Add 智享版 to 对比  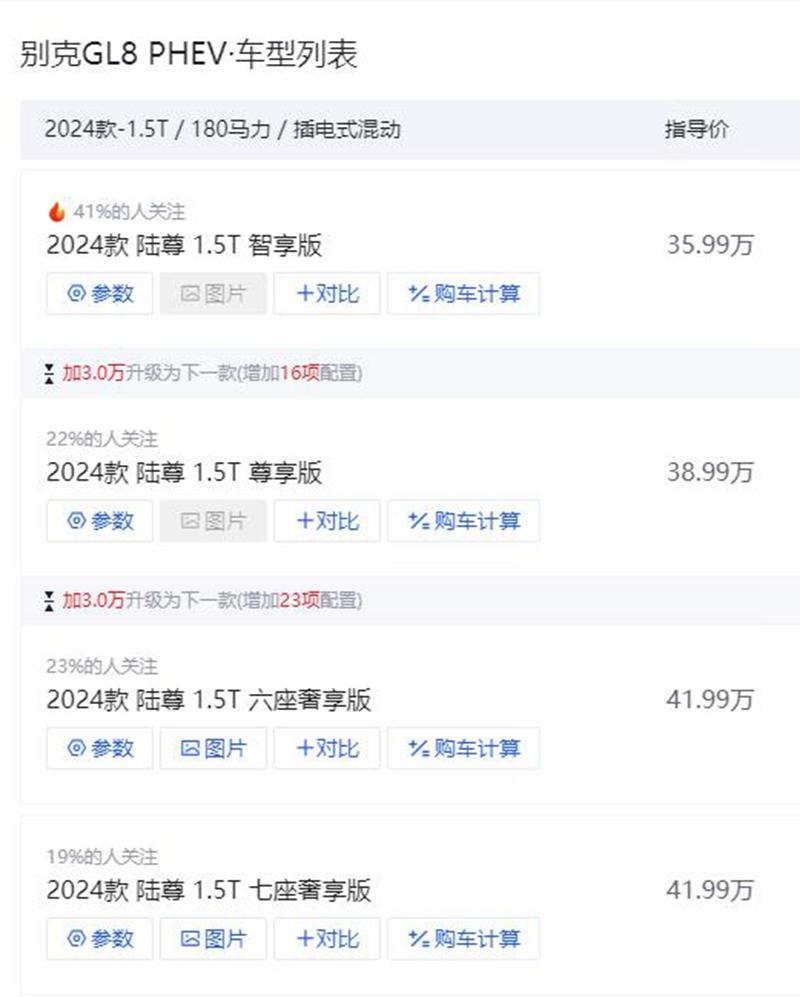(327, 294)
